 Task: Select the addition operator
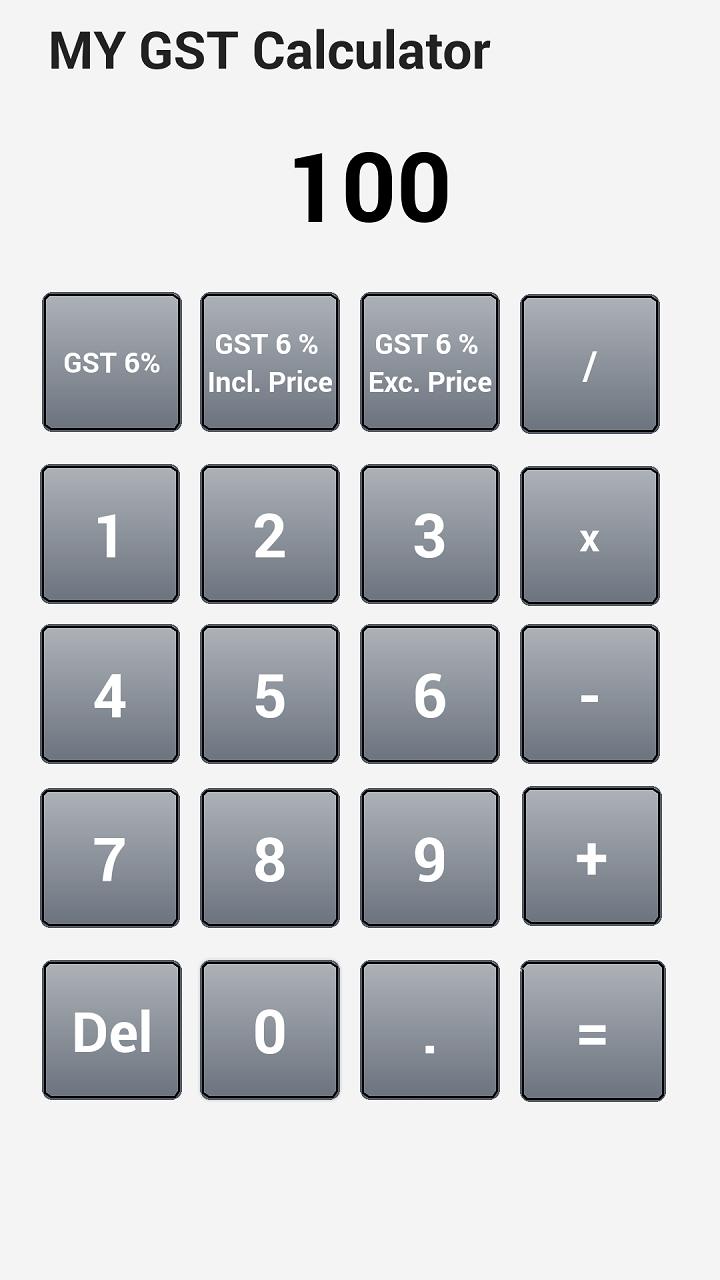[x=589, y=857]
